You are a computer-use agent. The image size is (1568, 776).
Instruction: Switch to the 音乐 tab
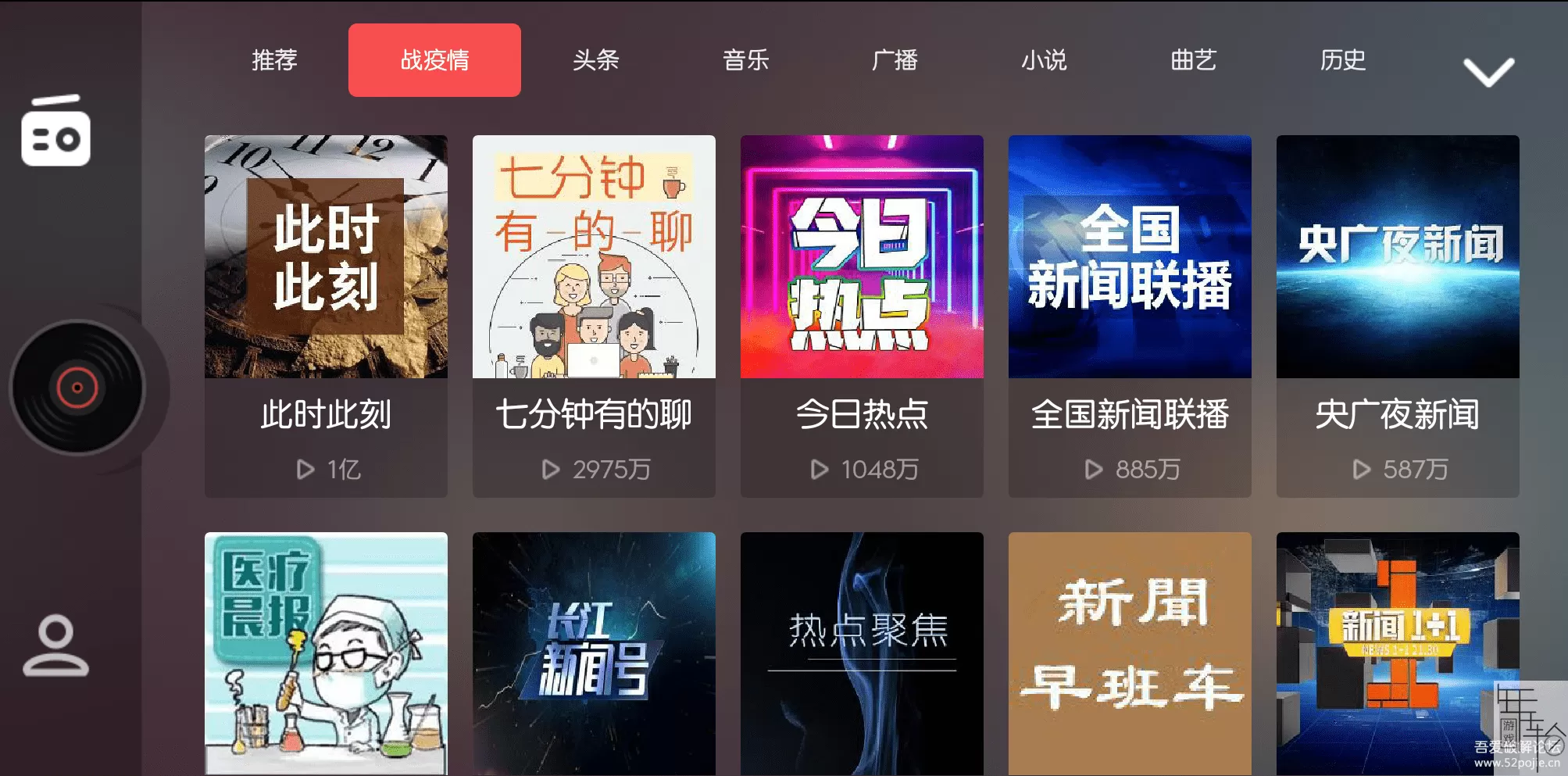[x=745, y=60]
